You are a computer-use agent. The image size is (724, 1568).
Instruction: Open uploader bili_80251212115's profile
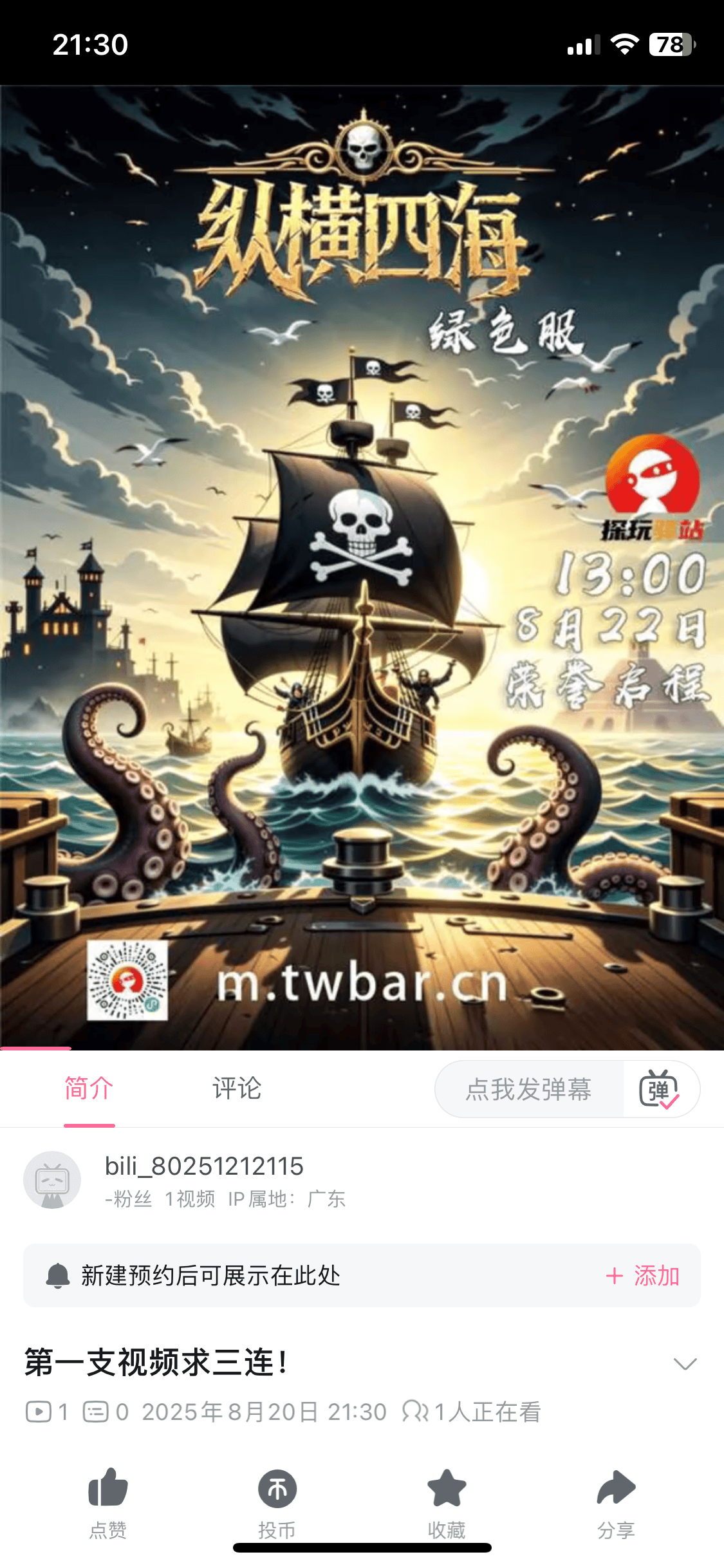pyautogui.click(x=53, y=1180)
